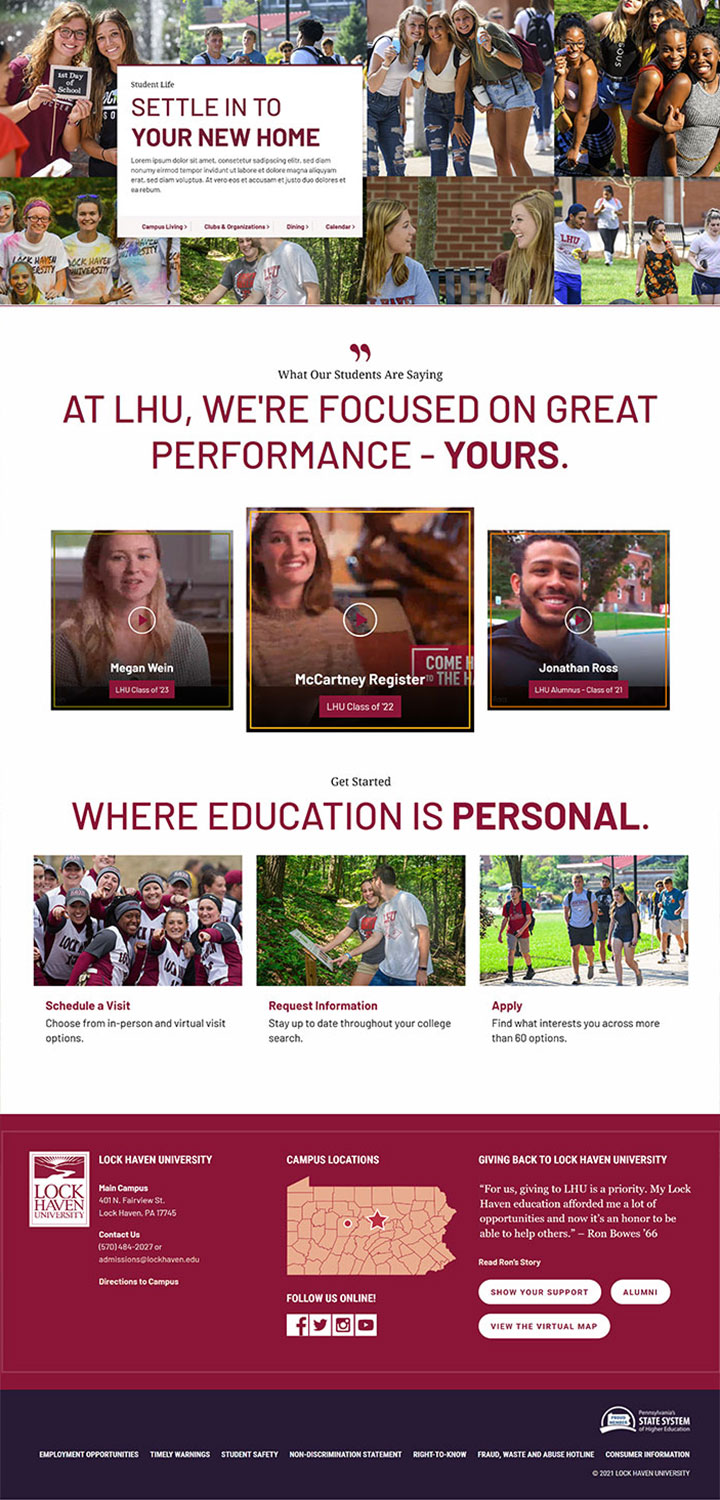Select the Apply card
Viewport: 720px width, 1500px height.
pyautogui.click(x=507, y=1006)
